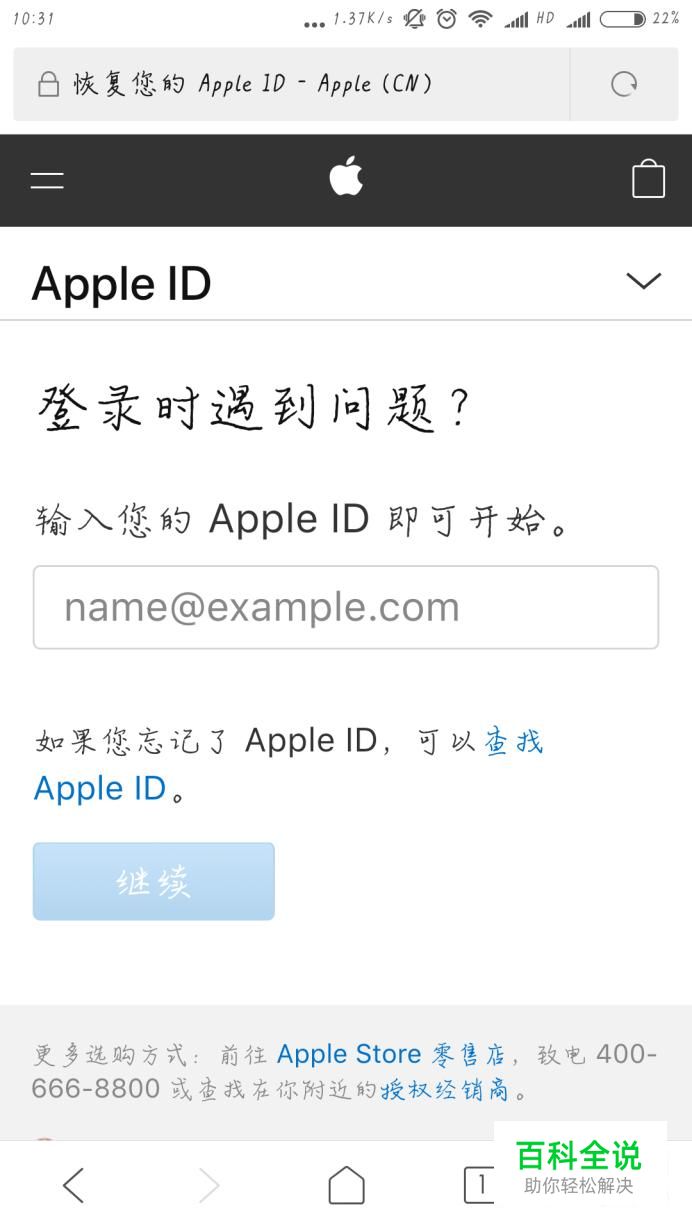
Task: Open the shopping bag
Action: pos(648,180)
